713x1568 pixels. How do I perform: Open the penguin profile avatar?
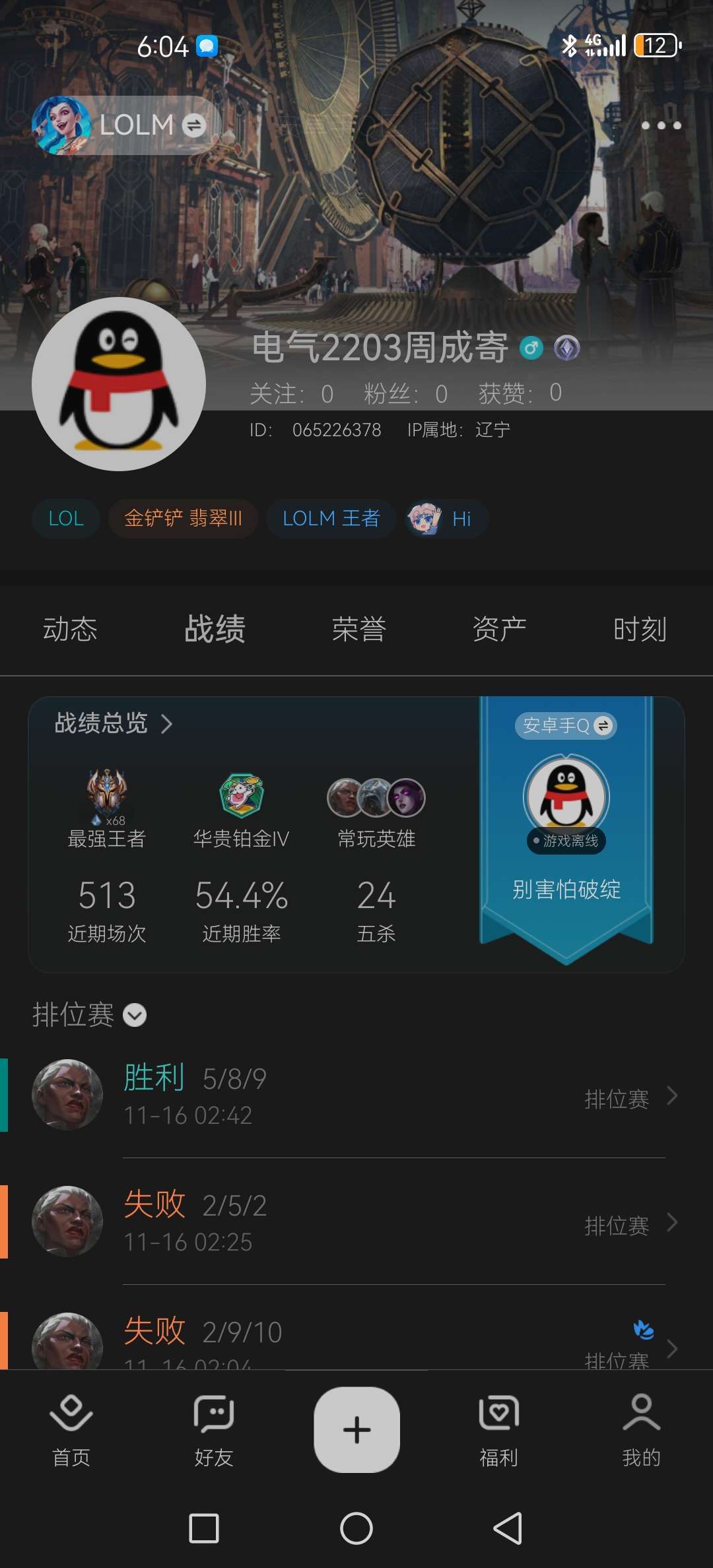coord(119,384)
